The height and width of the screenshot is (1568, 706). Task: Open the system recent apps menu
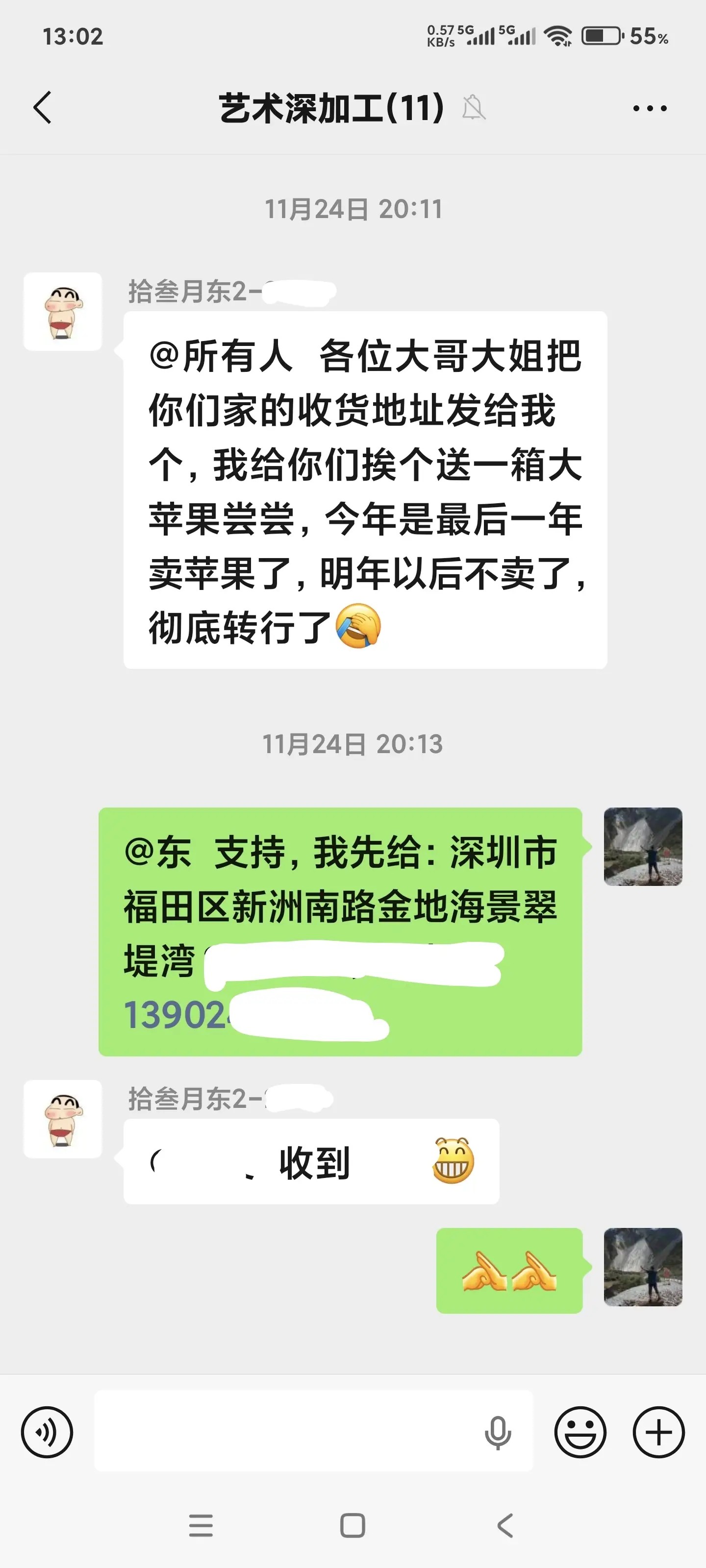coord(201,1525)
